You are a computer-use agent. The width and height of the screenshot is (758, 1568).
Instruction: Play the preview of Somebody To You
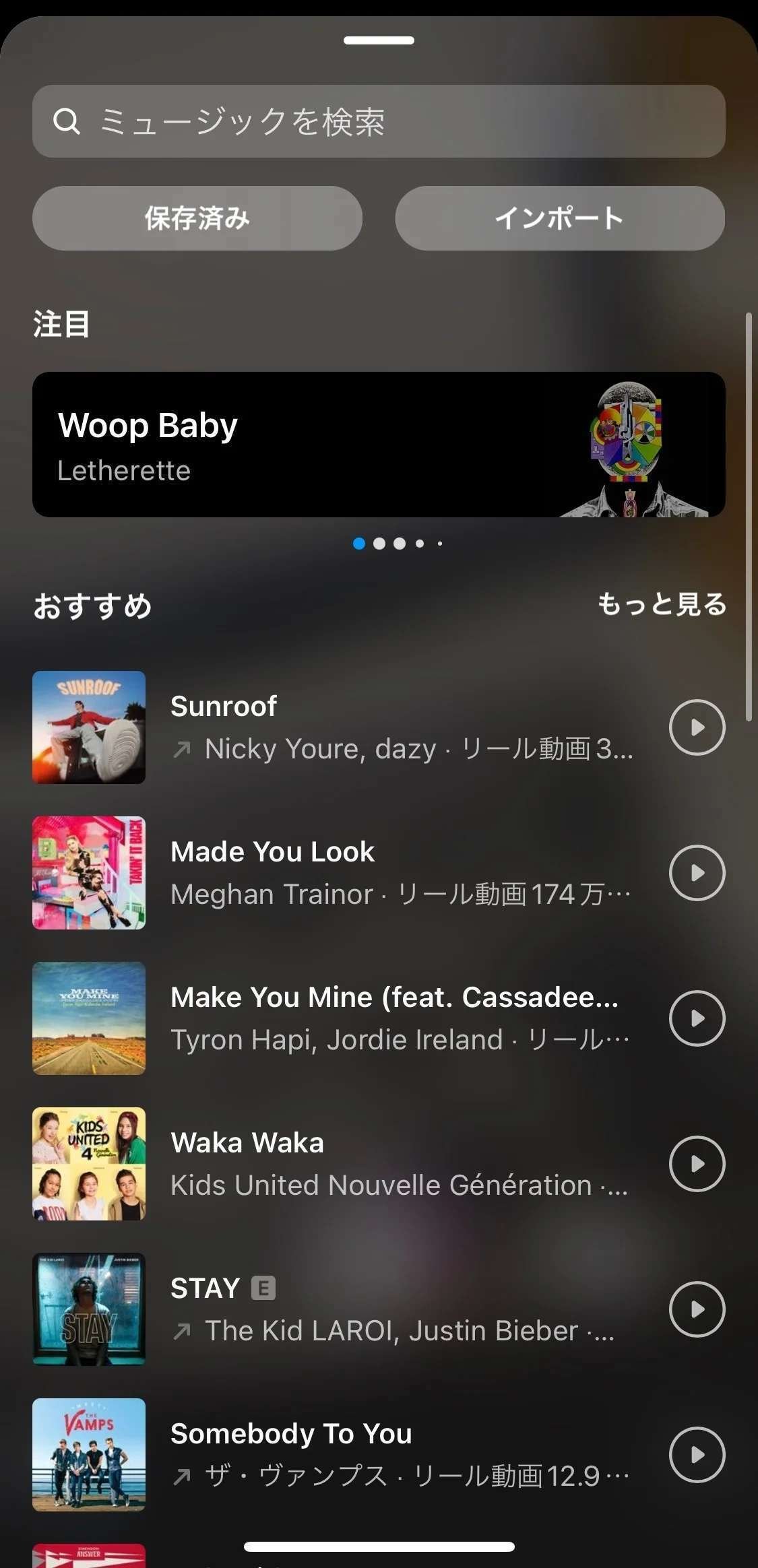coord(697,1455)
